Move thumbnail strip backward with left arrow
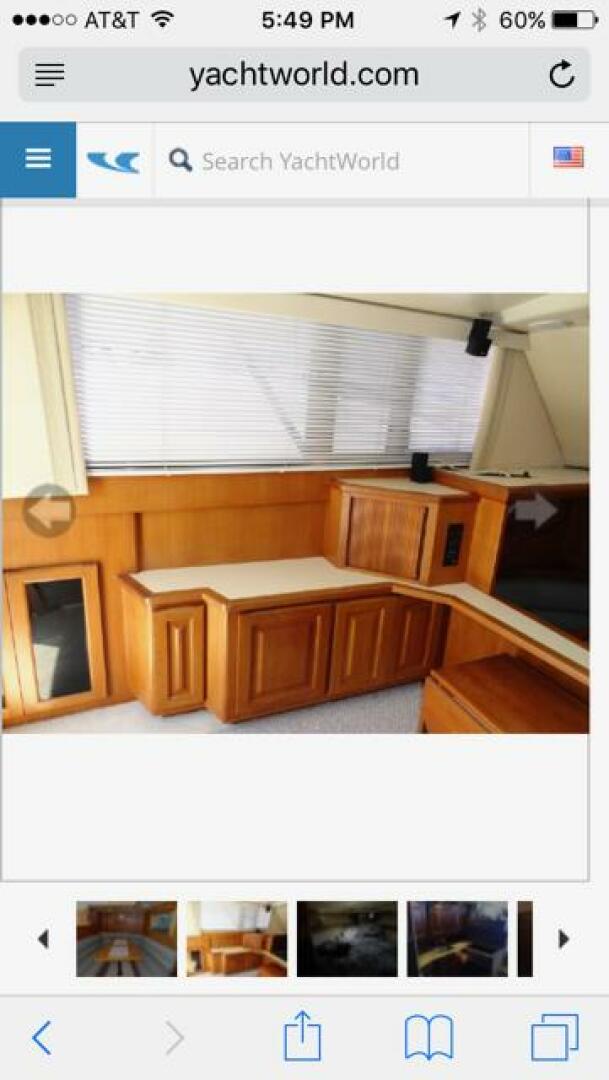The image size is (609, 1080). click(x=42, y=939)
